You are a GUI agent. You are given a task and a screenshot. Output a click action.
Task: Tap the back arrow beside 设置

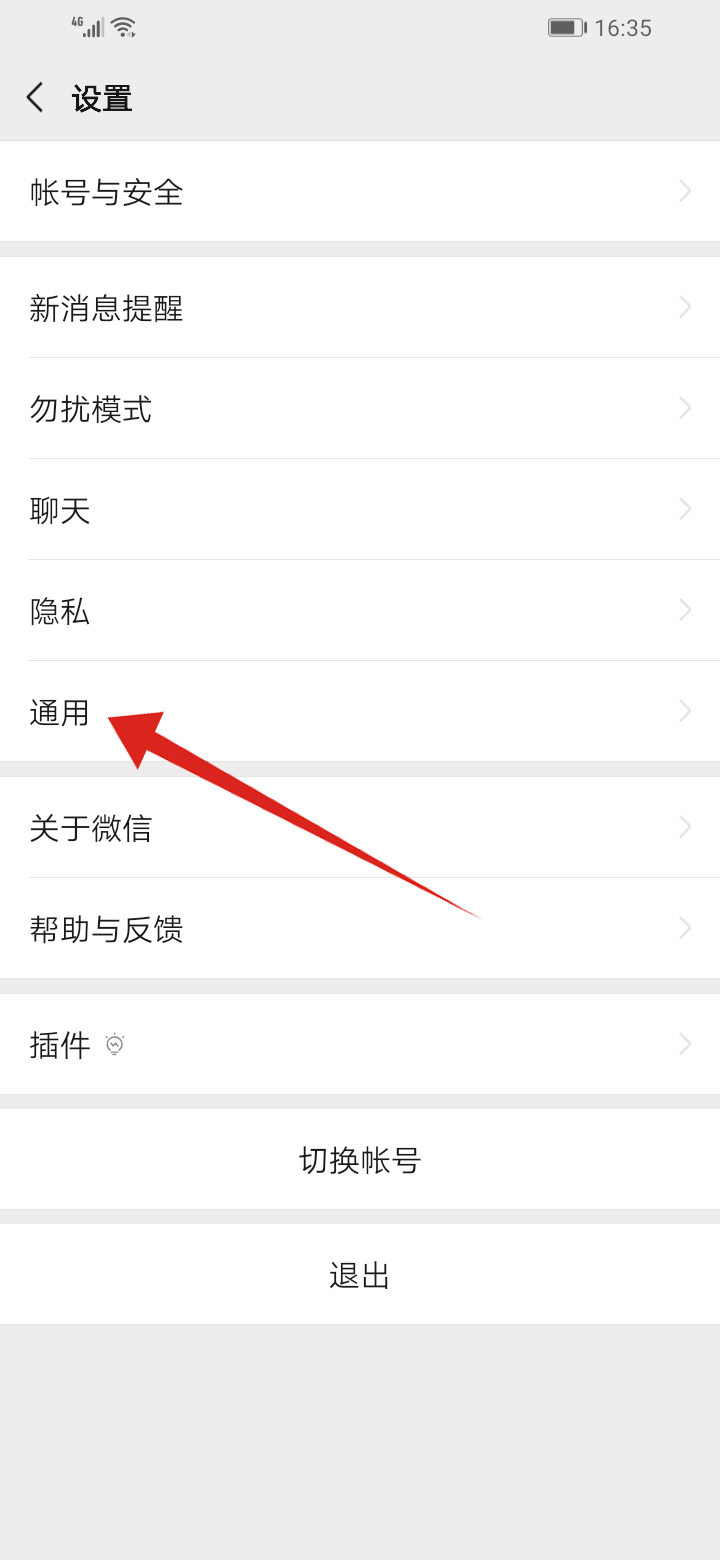pos(34,97)
